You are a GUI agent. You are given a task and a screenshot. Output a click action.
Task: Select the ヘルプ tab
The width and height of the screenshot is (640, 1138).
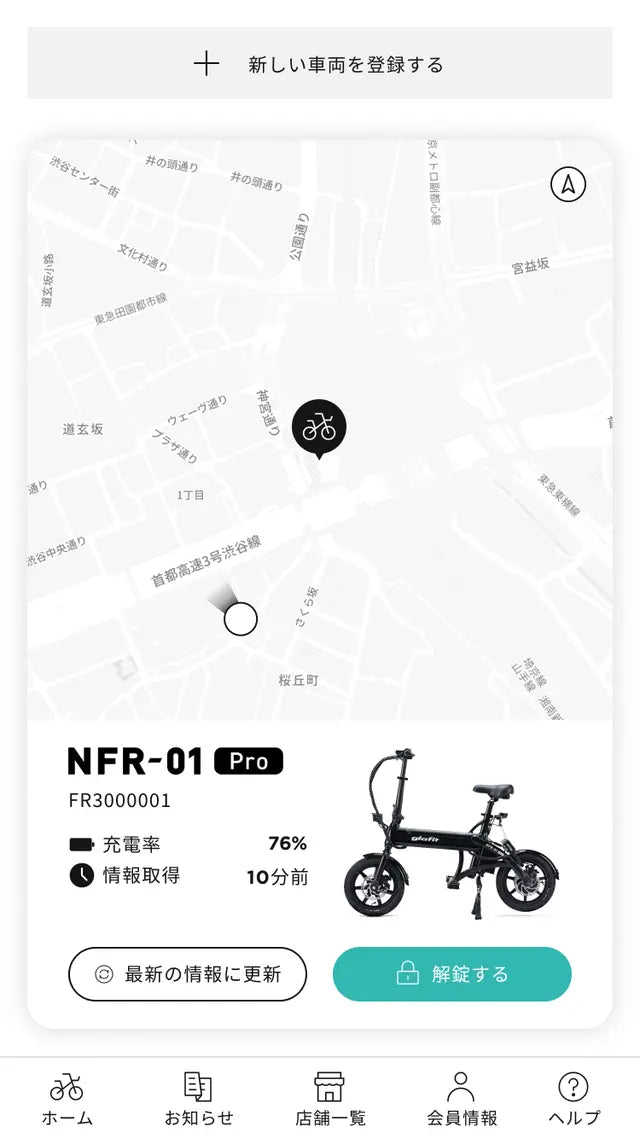click(573, 1098)
